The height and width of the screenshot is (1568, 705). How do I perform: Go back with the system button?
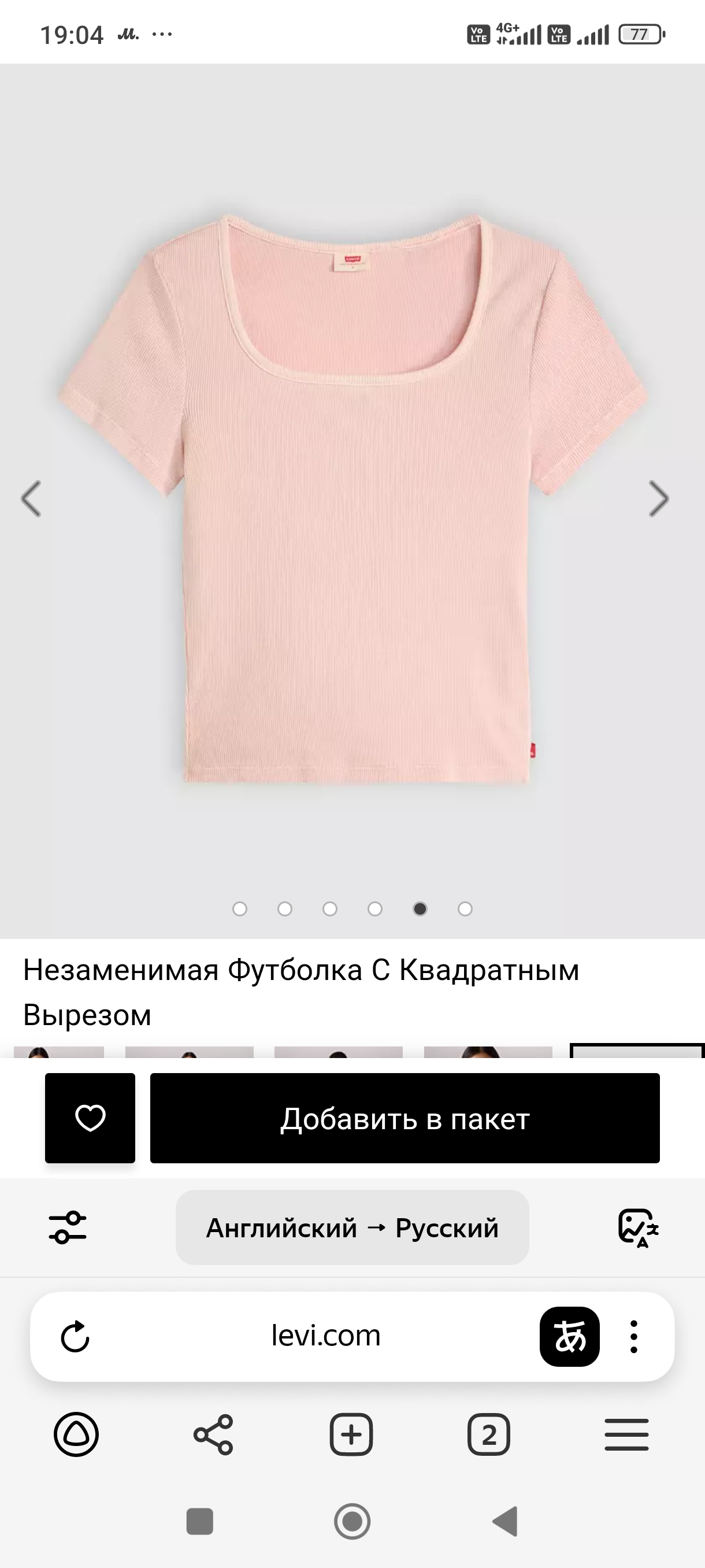click(x=505, y=1521)
